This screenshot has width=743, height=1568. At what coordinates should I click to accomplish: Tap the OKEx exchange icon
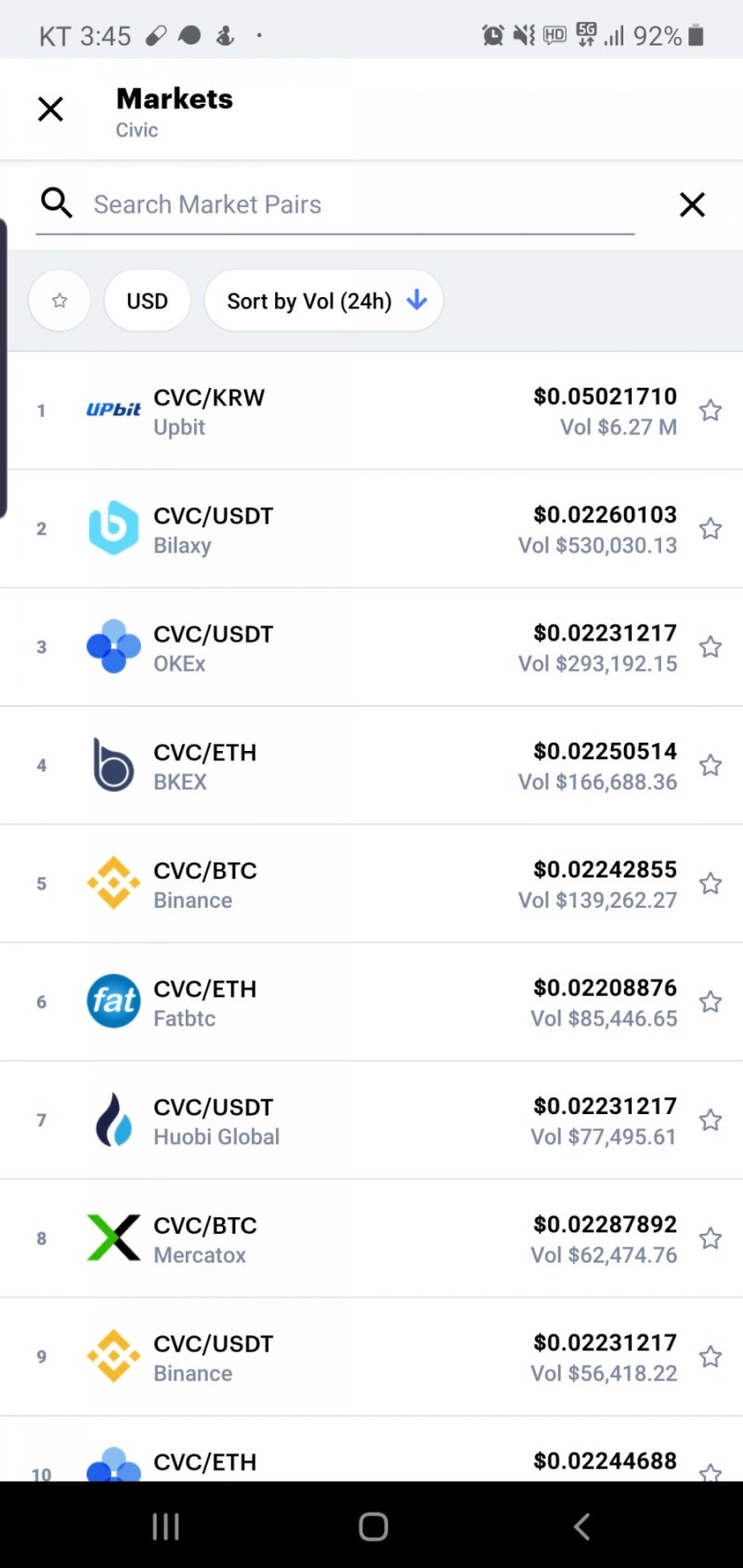pos(112,646)
